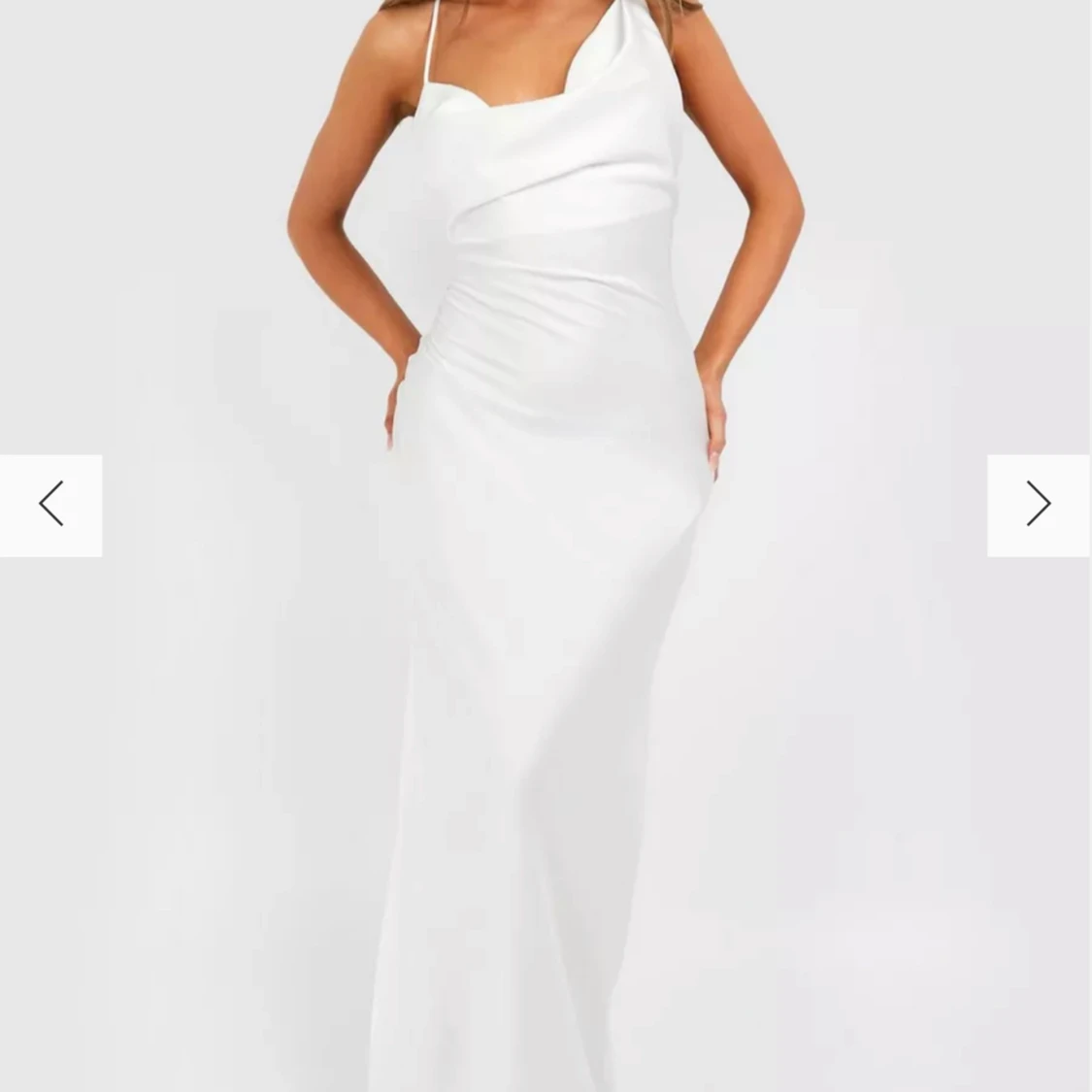The image size is (1092, 1092).
Task: Show the next product image
Action: click(x=1038, y=505)
